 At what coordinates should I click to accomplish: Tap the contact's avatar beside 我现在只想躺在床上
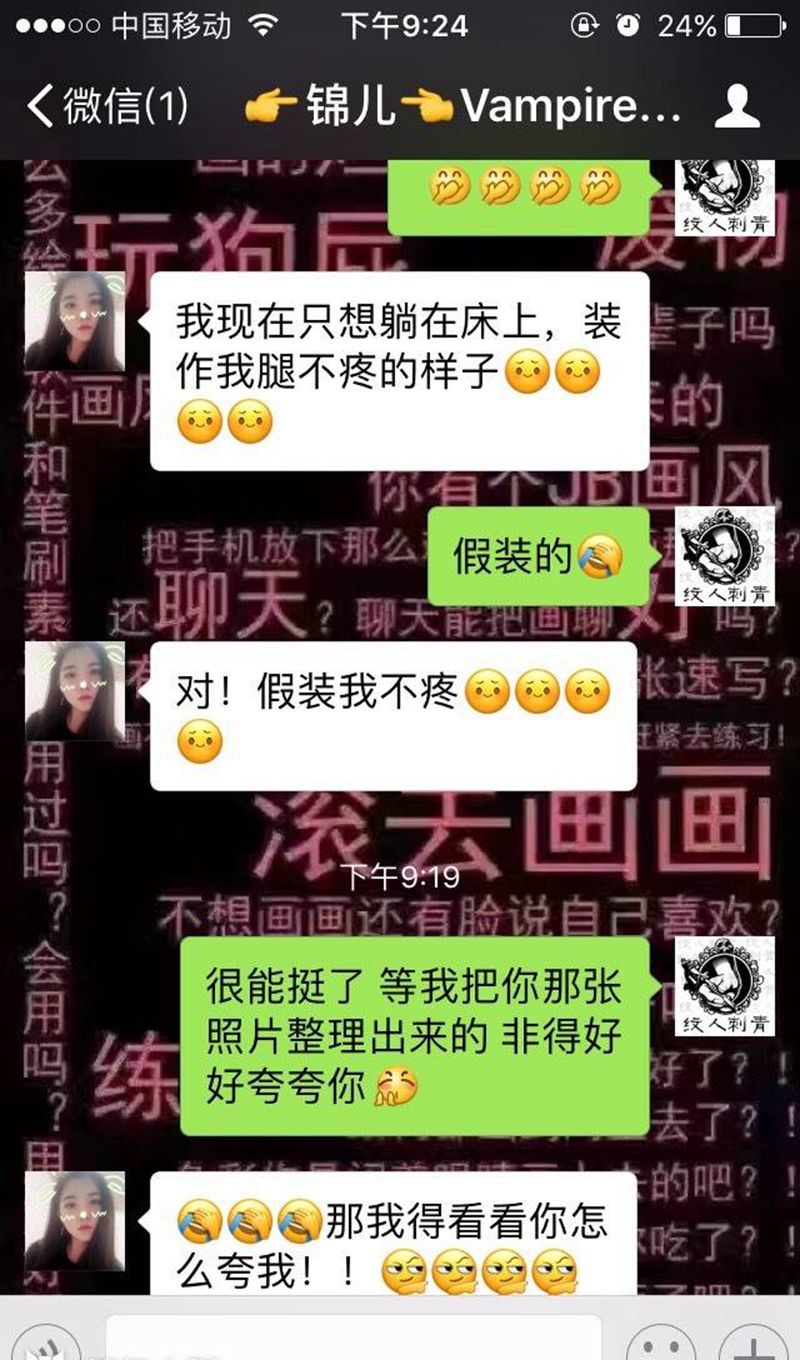pos(74,321)
